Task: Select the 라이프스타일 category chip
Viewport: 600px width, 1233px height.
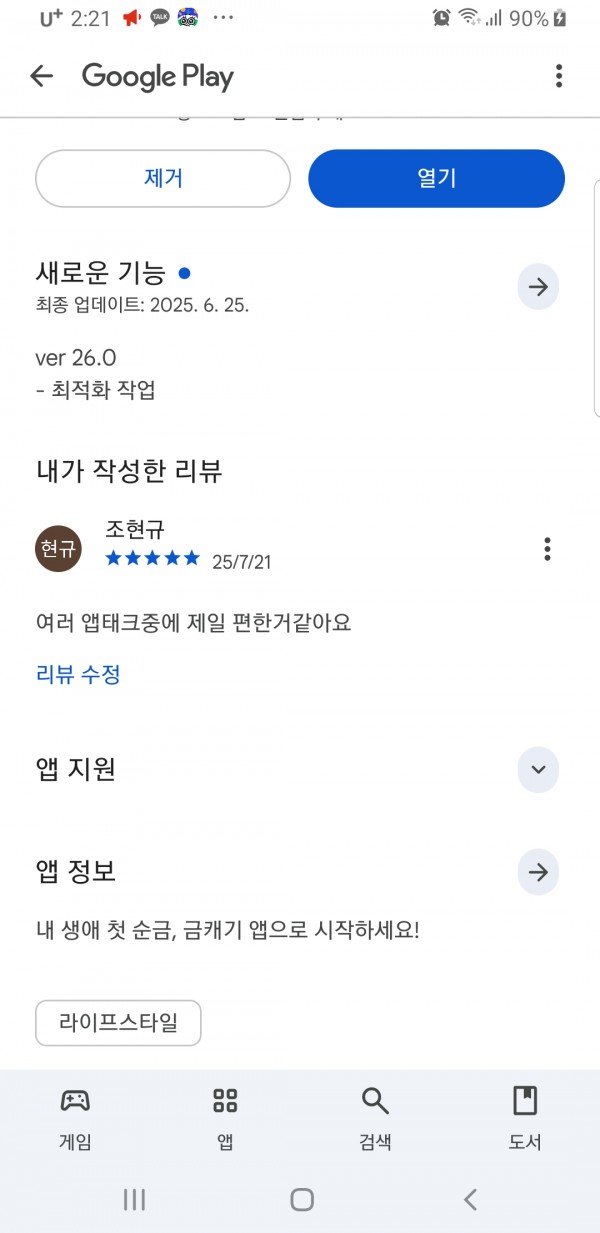Action: tap(118, 1023)
